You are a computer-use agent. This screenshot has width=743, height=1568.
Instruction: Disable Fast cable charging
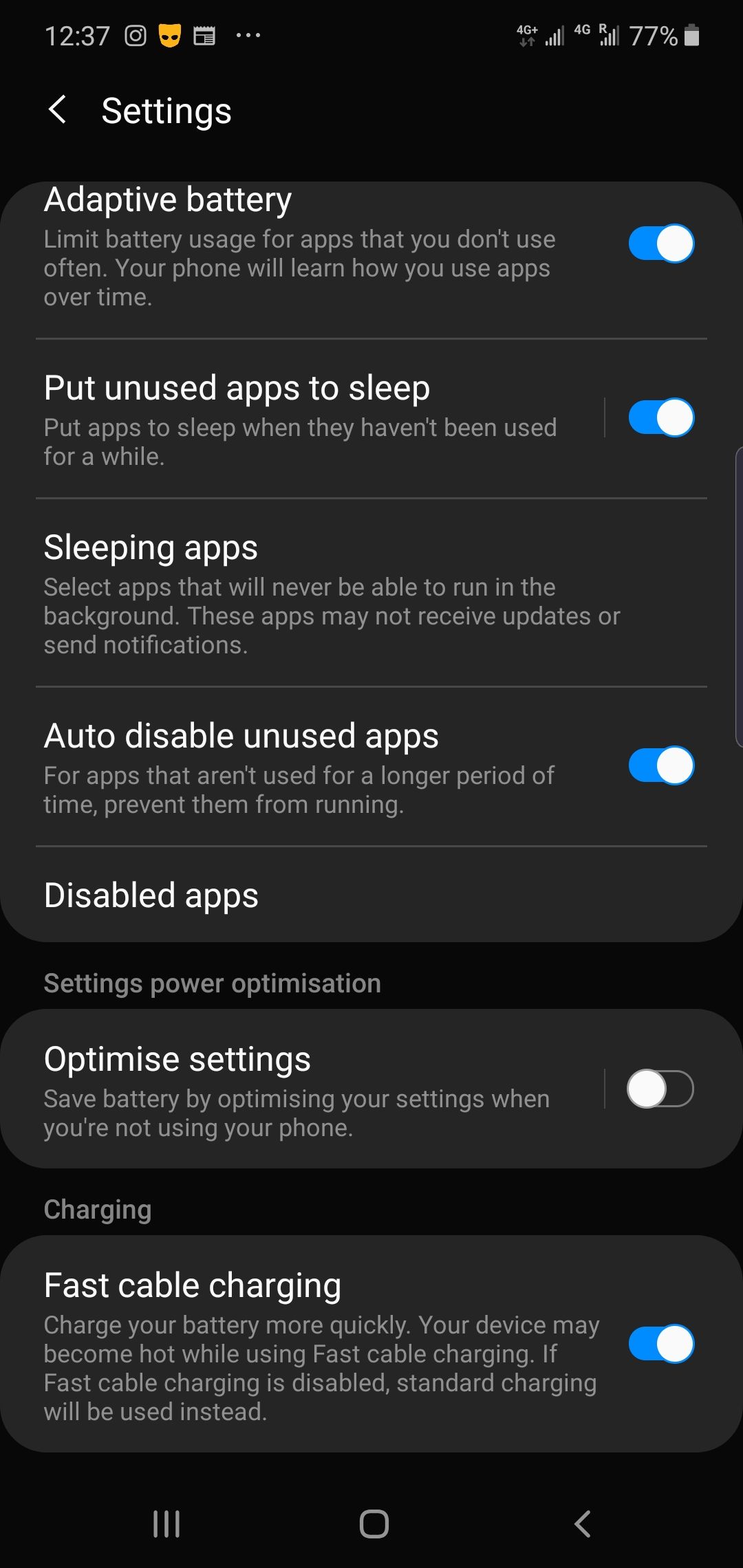click(662, 1342)
